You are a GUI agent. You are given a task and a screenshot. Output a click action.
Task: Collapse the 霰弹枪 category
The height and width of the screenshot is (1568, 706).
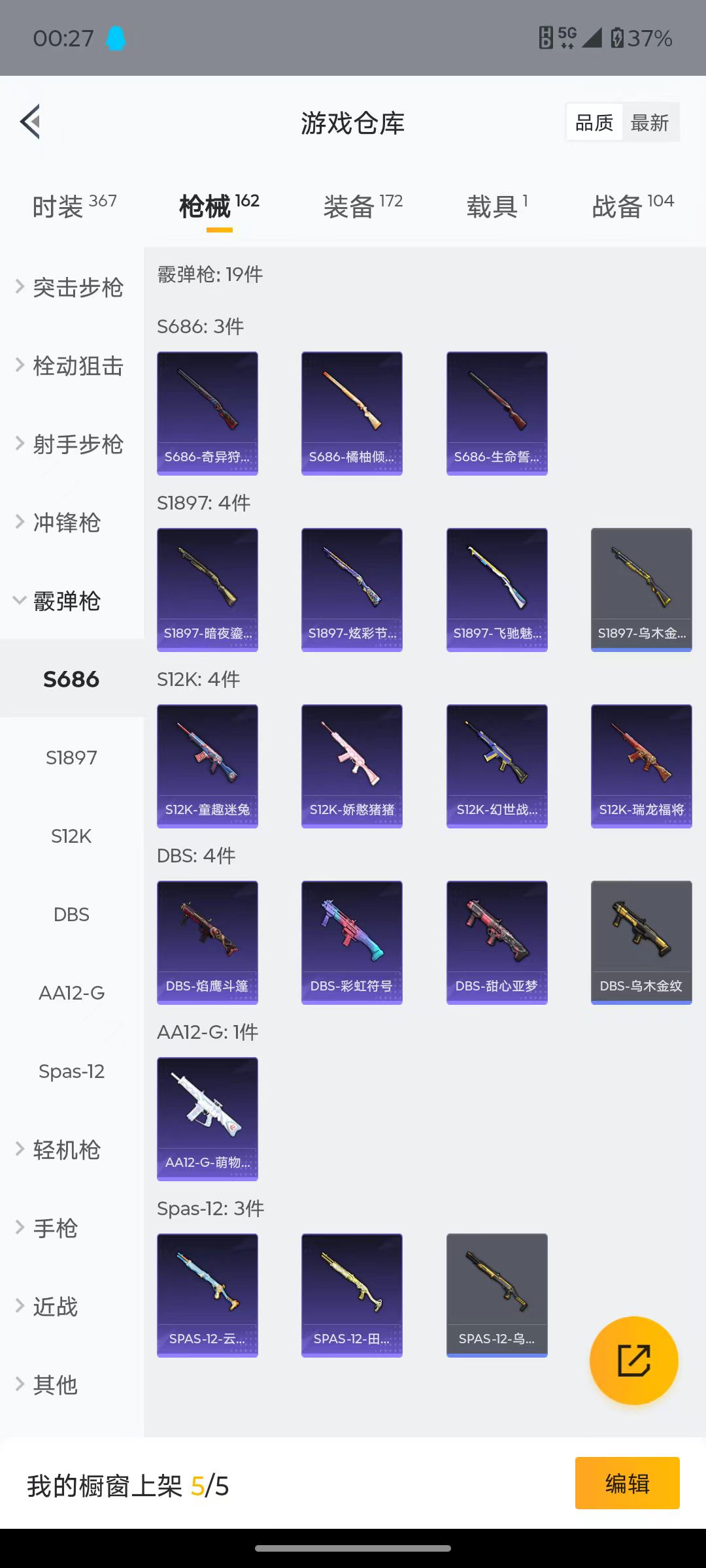click(x=65, y=601)
